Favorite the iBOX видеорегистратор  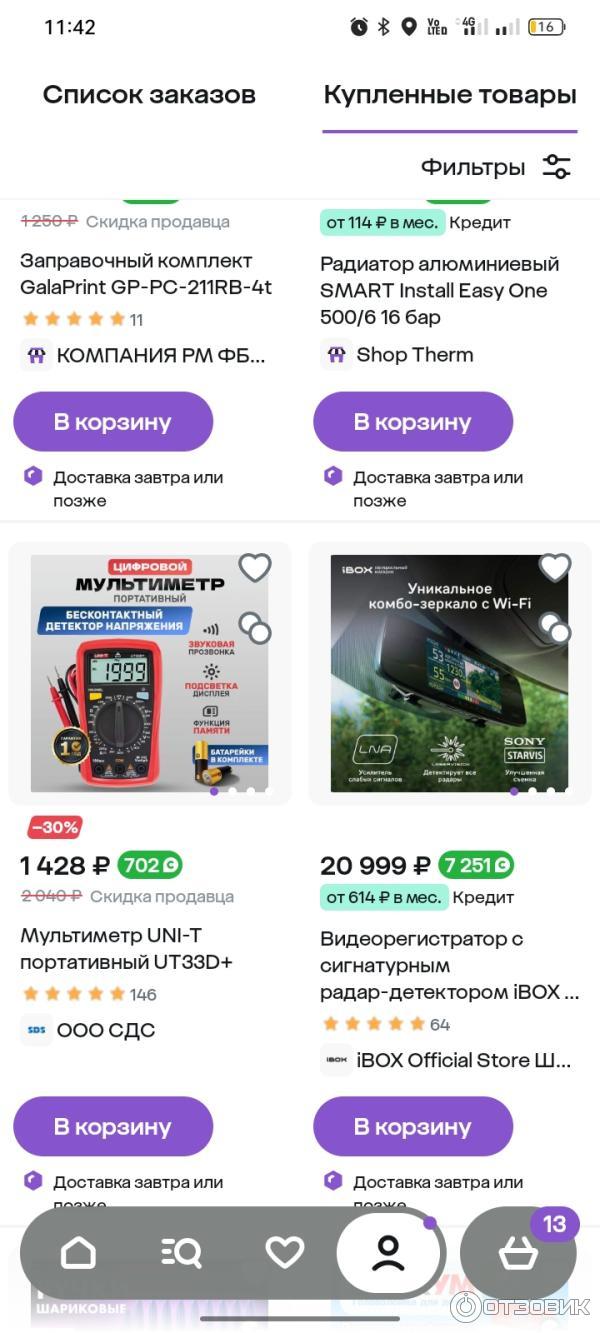(x=555, y=568)
